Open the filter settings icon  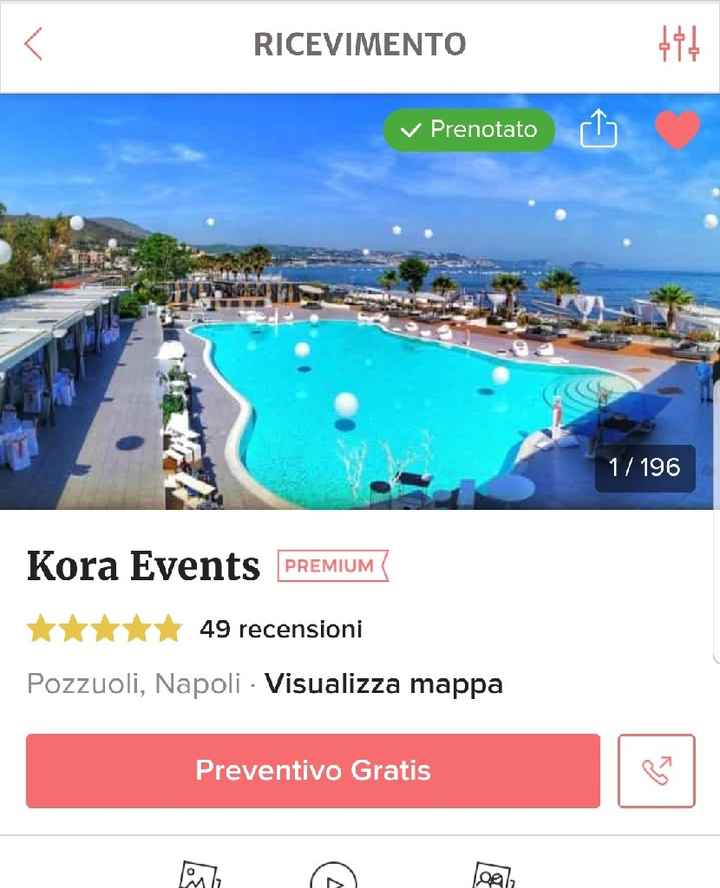(x=679, y=44)
